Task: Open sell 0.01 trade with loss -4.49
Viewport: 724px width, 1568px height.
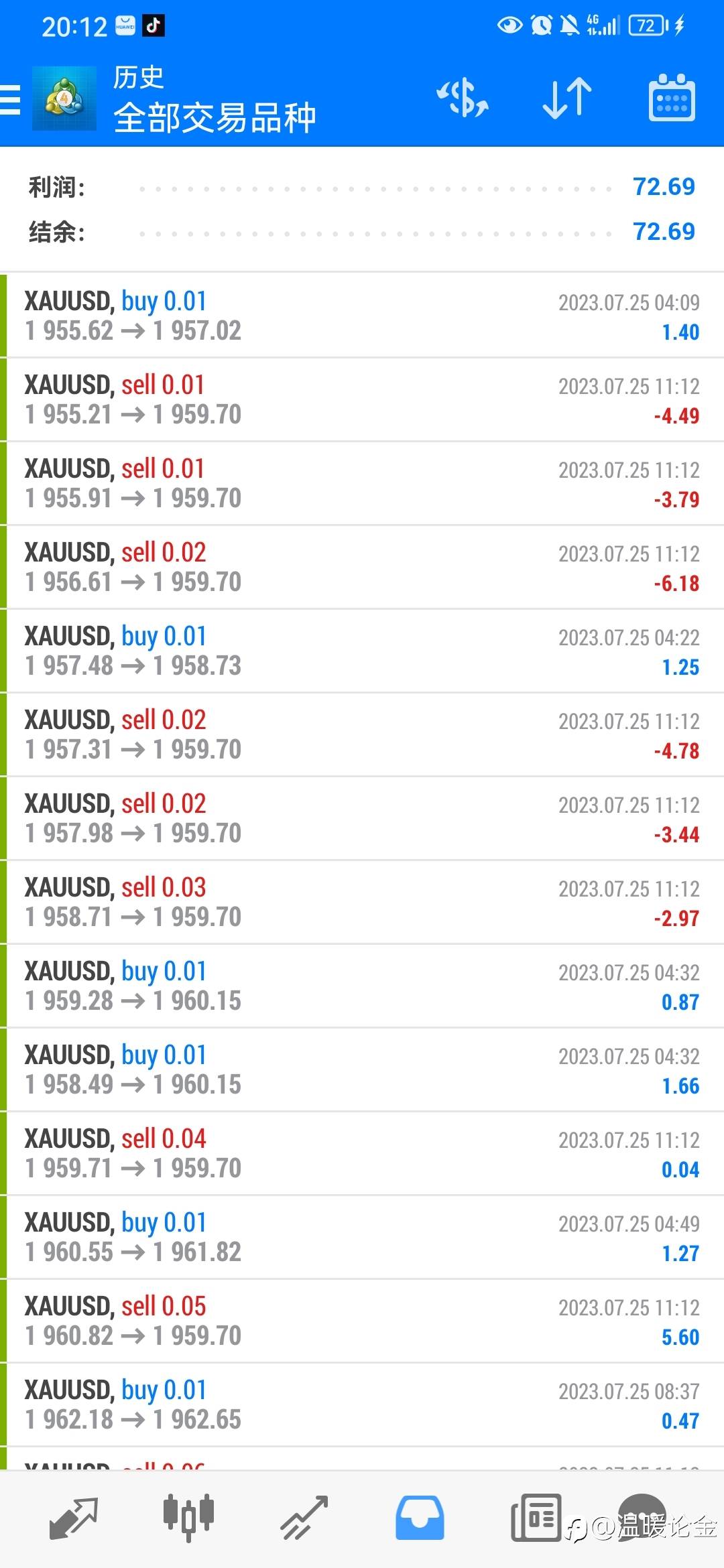Action: point(362,399)
